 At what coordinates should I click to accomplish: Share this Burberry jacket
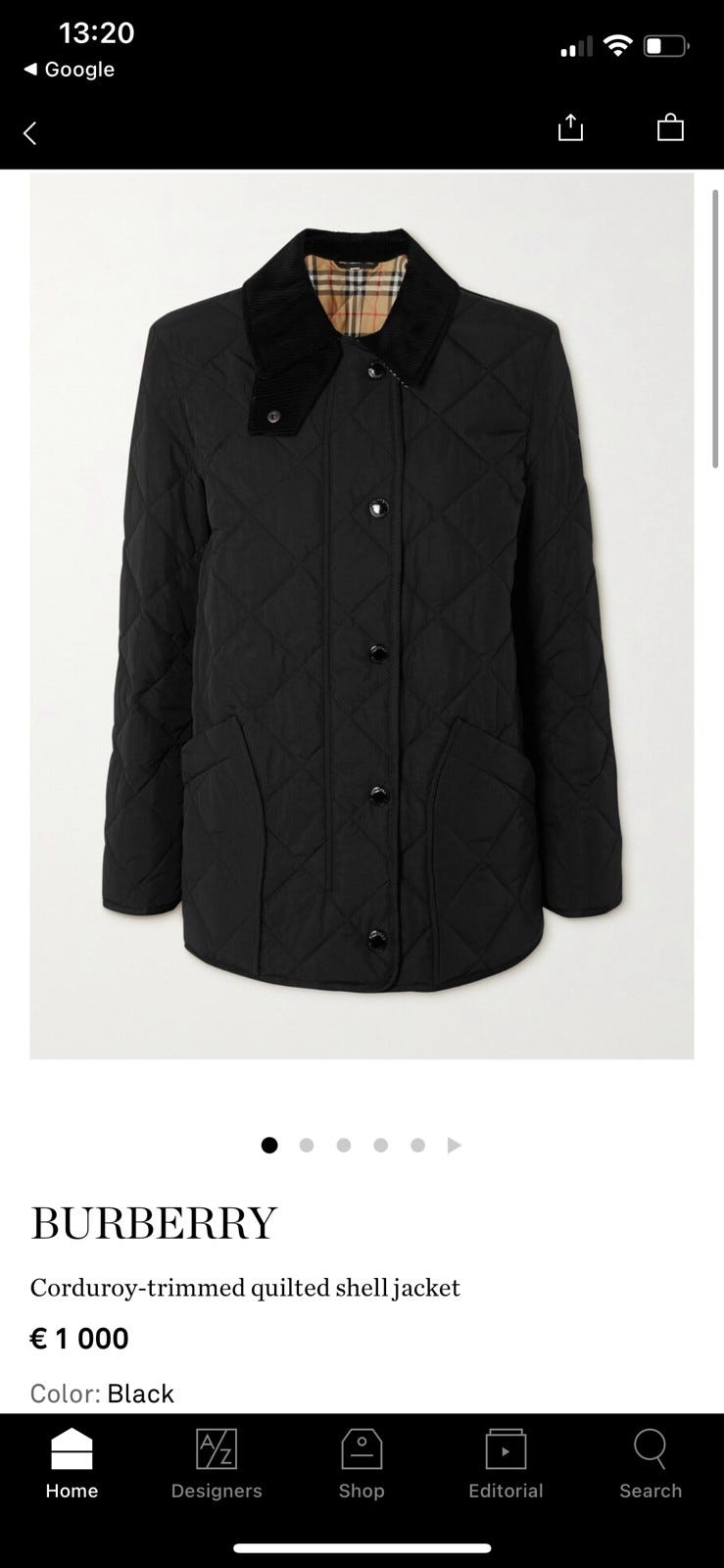tap(570, 128)
